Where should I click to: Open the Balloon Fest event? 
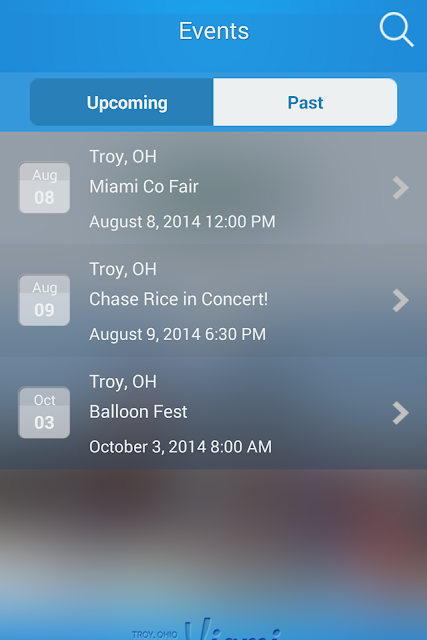214,413
